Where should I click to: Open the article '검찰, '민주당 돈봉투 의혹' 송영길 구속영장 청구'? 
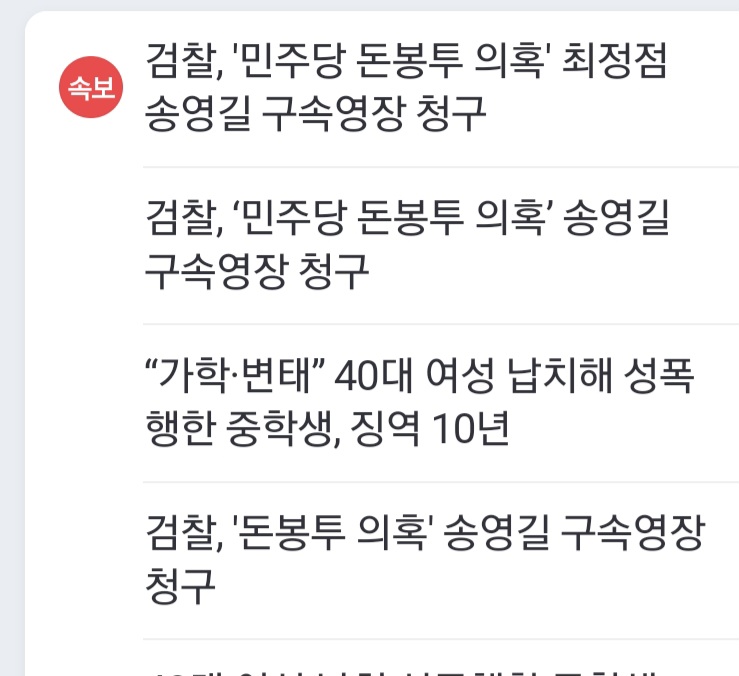pos(405,245)
